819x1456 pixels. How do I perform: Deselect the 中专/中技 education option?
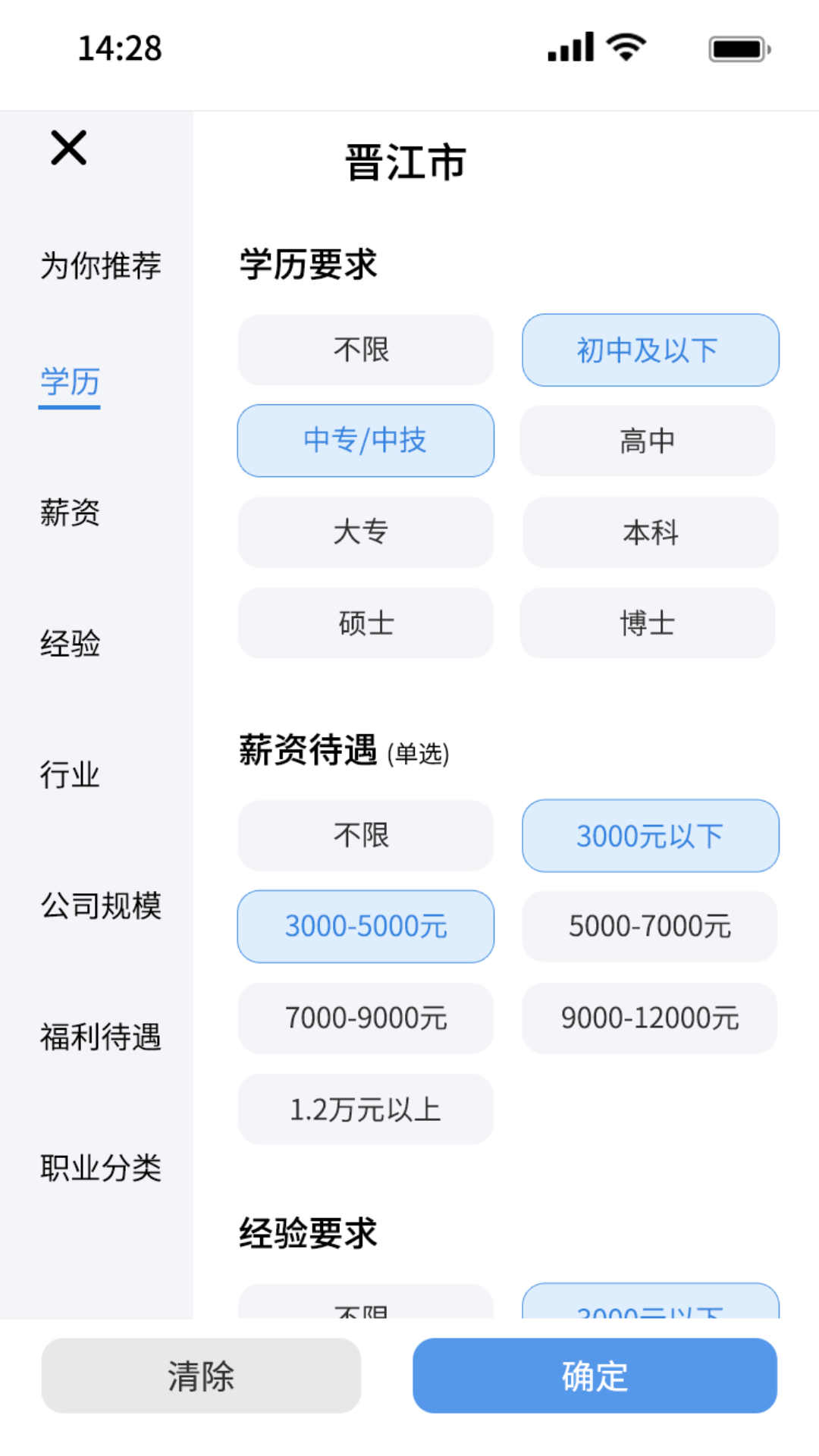pos(366,441)
